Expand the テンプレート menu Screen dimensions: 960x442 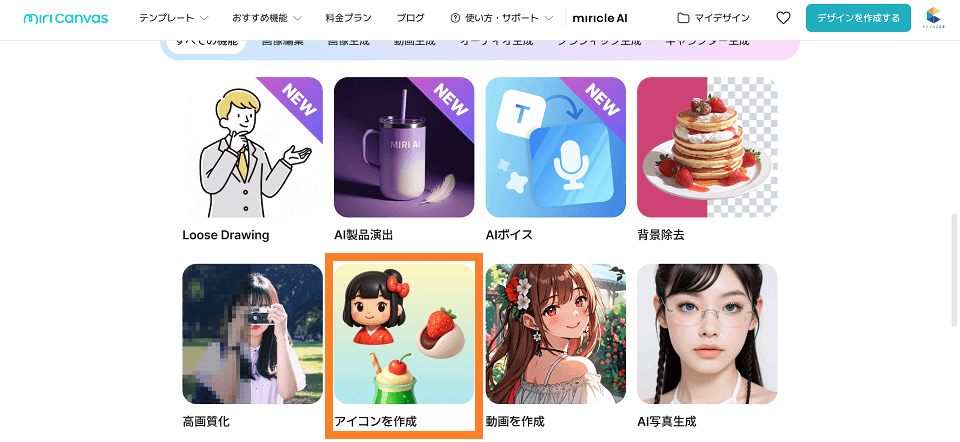point(174,18)
